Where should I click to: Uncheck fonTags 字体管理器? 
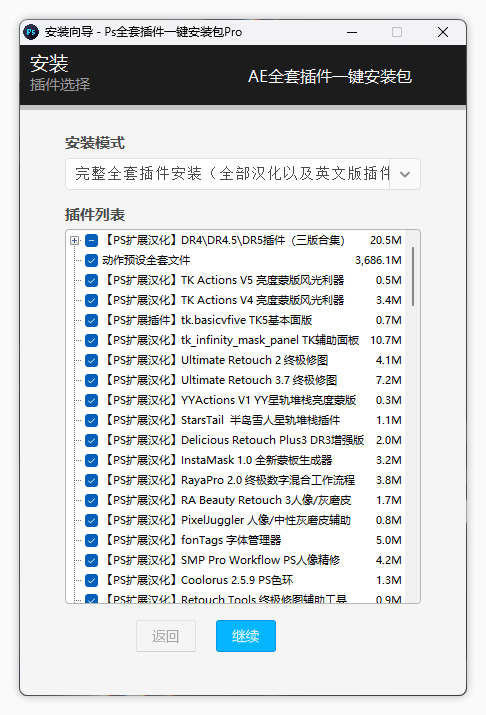click(92, 540)
